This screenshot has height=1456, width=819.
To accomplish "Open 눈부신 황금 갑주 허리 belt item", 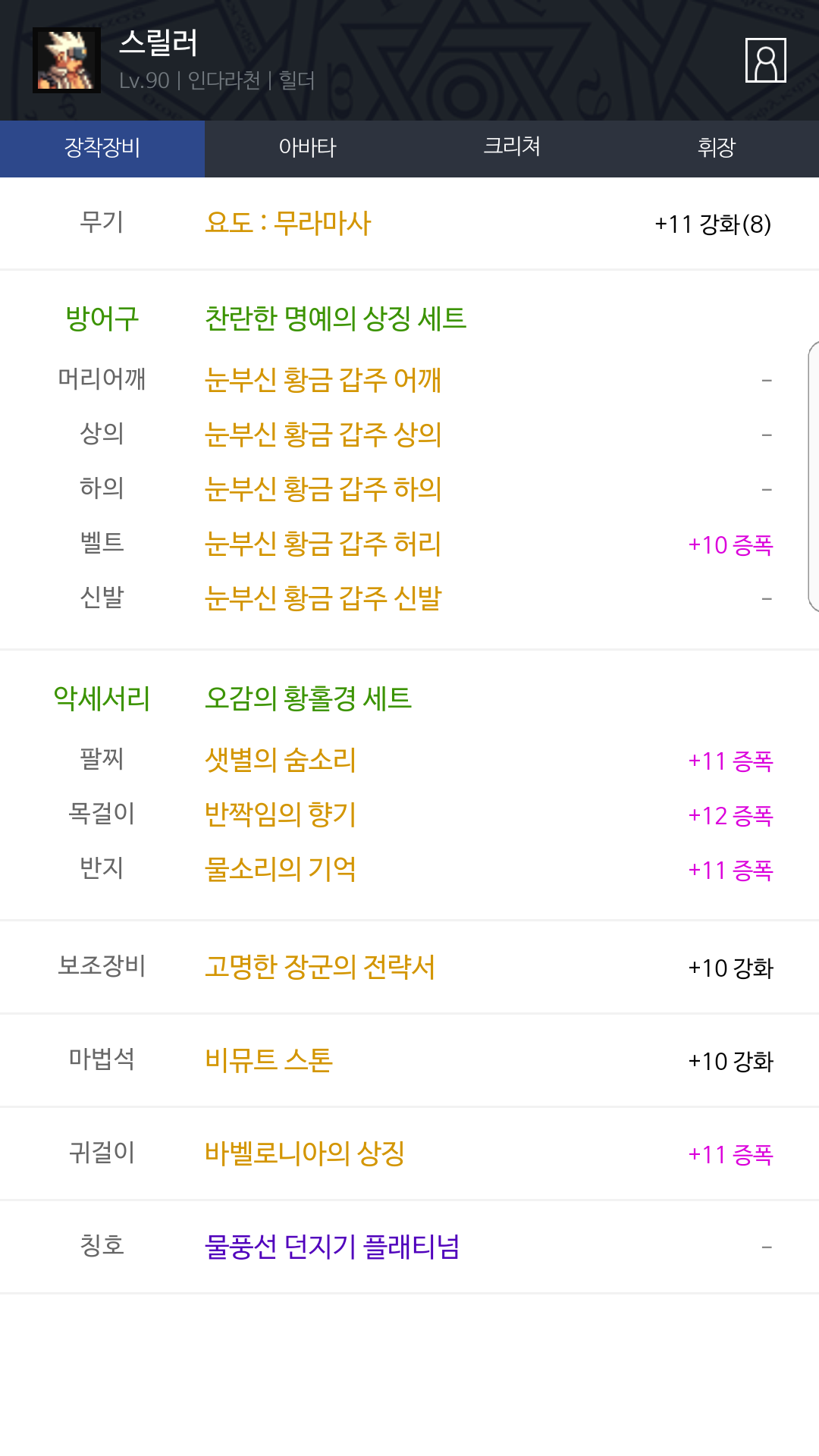I will pyautogui.click(x=323, y=544).
